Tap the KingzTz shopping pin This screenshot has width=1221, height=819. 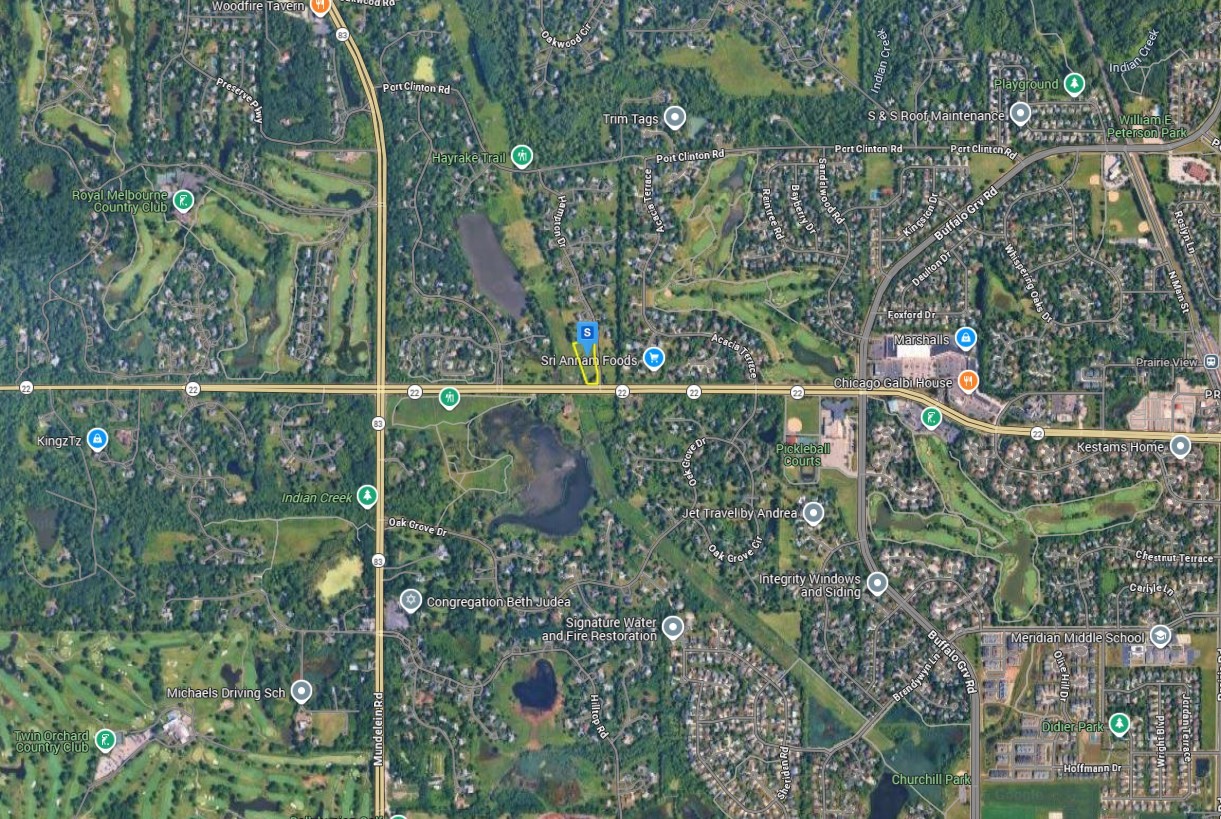point(97,438)
